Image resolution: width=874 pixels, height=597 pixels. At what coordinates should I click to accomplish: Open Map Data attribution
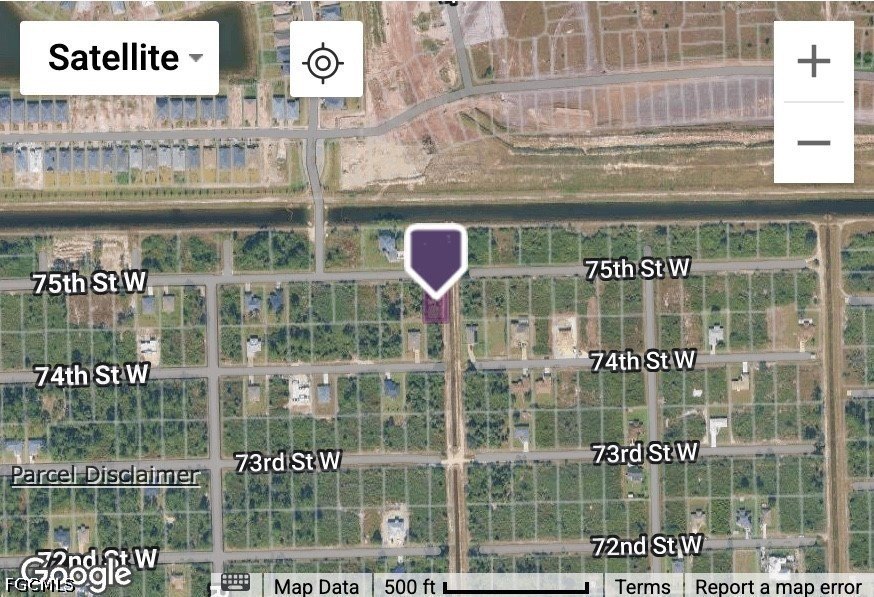316,586
